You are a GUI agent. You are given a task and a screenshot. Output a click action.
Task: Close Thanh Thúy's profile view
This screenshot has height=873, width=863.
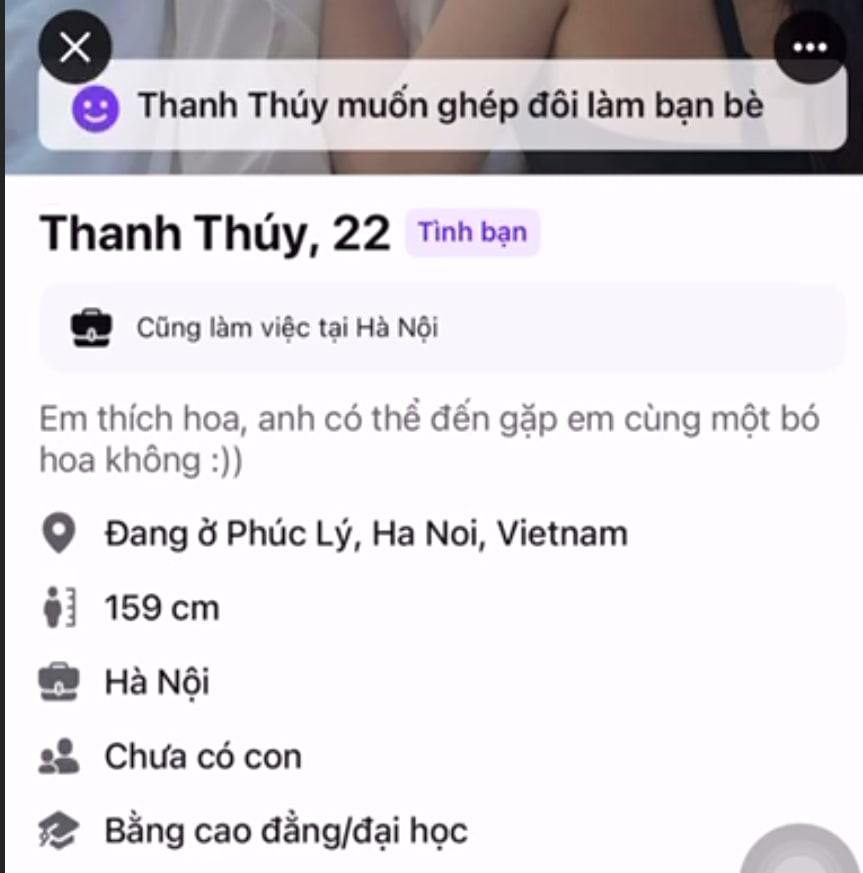75,47
